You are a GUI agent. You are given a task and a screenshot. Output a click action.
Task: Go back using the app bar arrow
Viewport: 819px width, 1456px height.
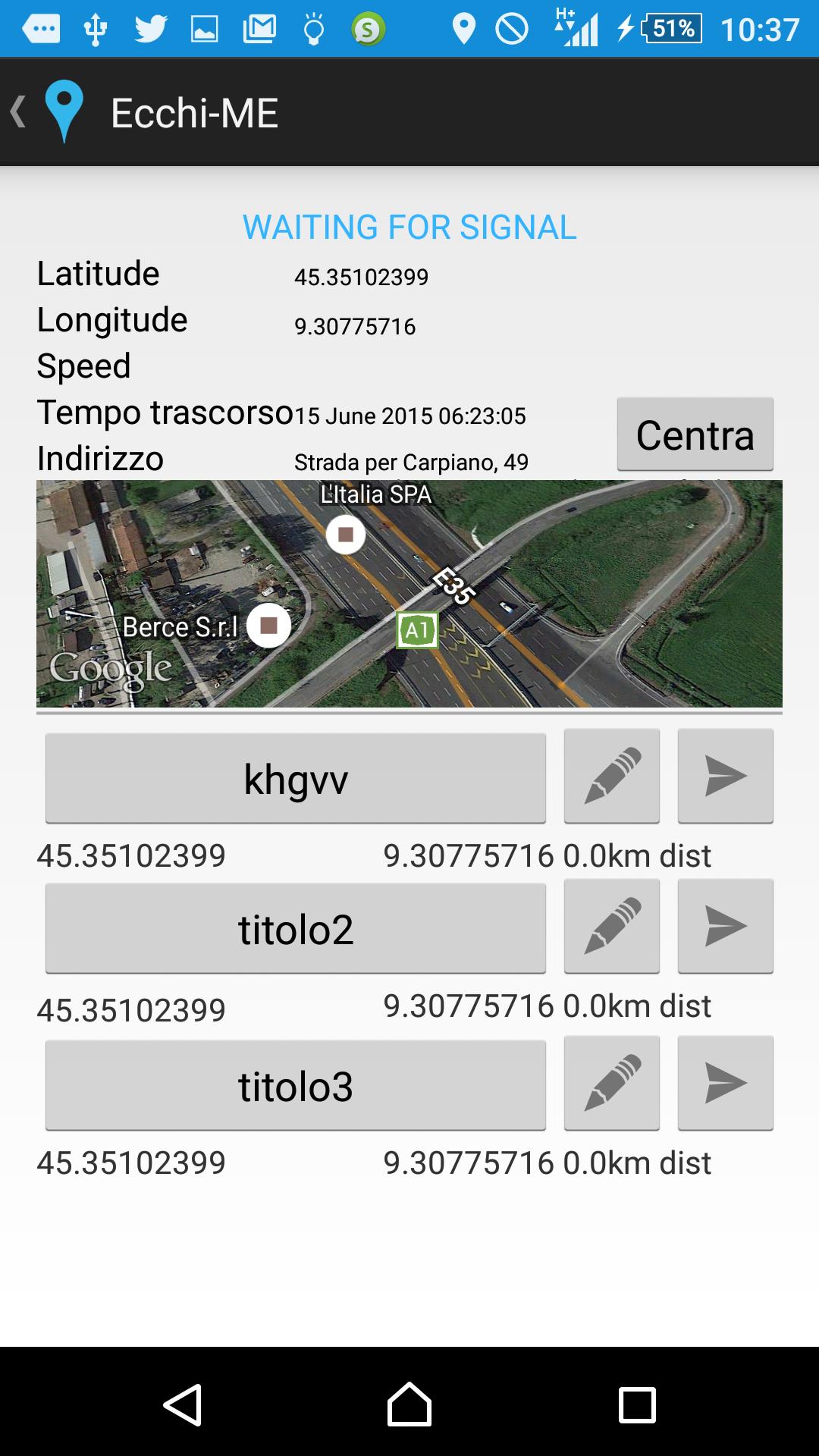[20, 112]
